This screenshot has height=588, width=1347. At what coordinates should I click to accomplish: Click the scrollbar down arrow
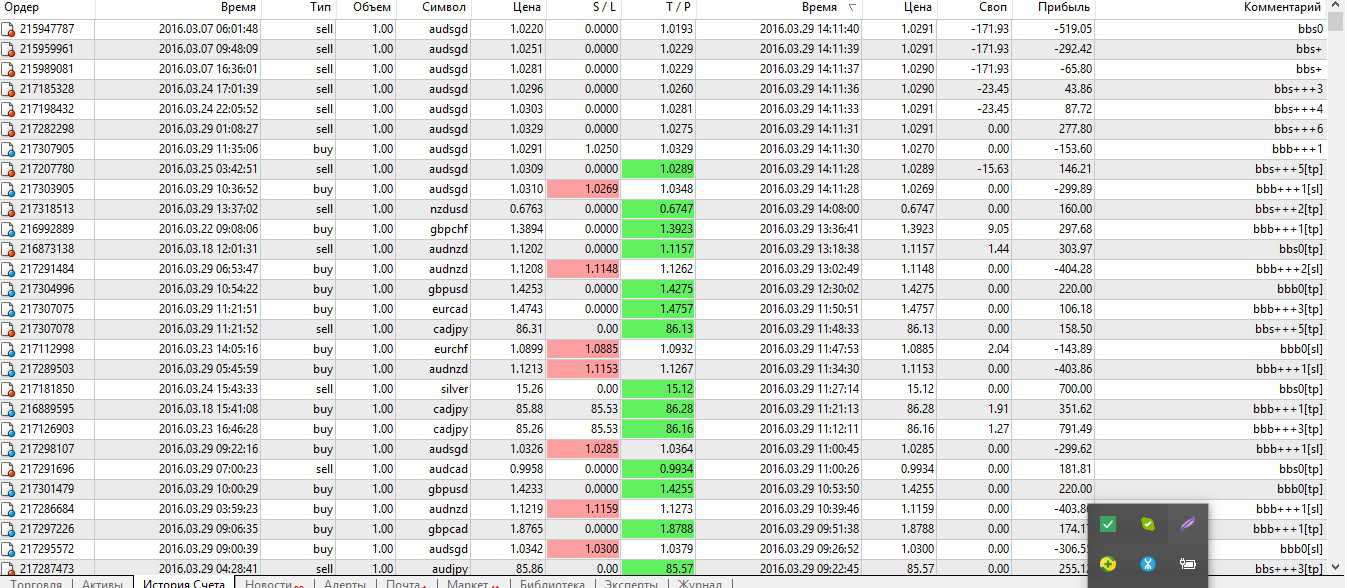tap(1338, 567)
